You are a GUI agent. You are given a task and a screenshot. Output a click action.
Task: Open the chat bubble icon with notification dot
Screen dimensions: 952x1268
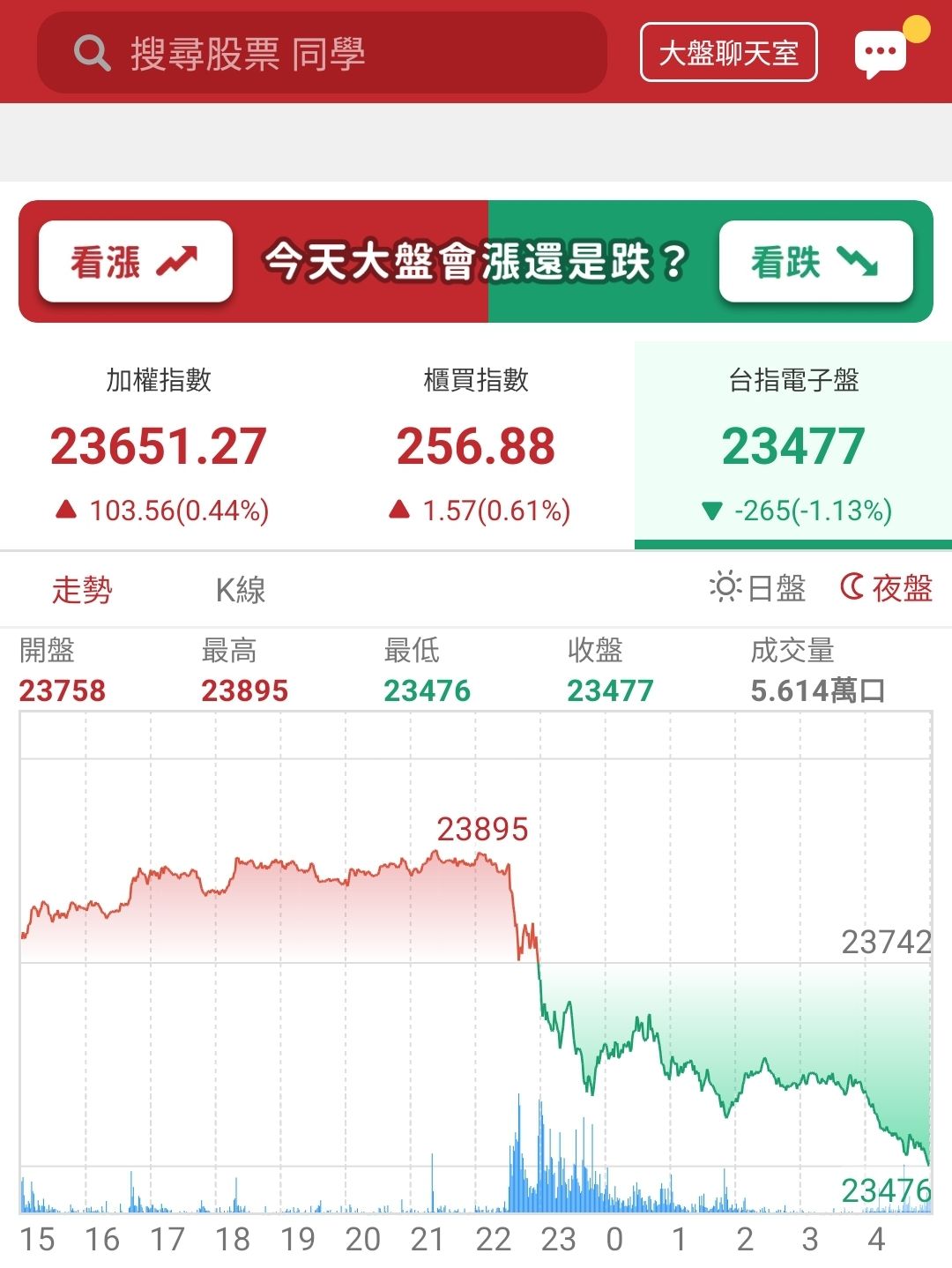click(x=880, y=53)
